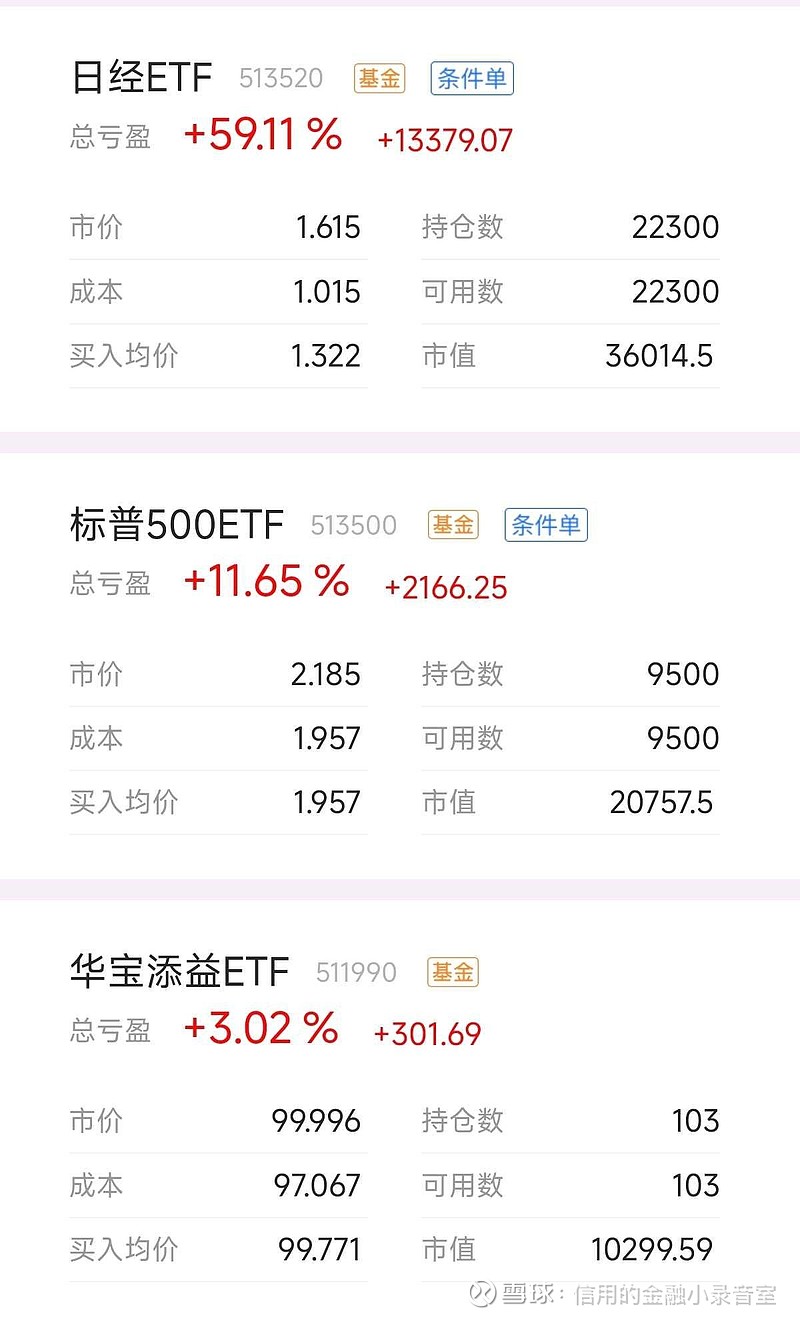
Task: Open 条件单 for 标普500ETF
Action: 546,525
